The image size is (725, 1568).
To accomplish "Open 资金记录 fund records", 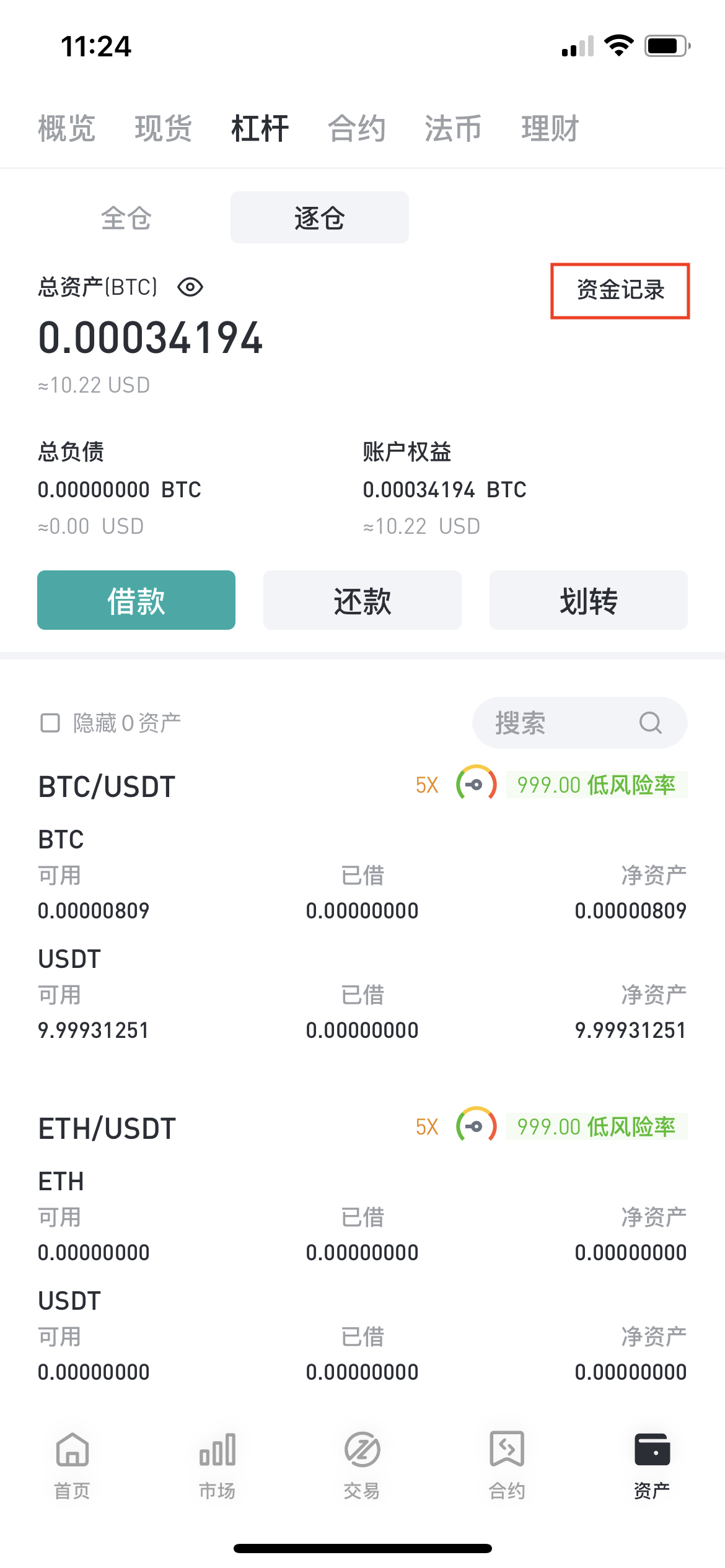I will (x=620, y=290).
